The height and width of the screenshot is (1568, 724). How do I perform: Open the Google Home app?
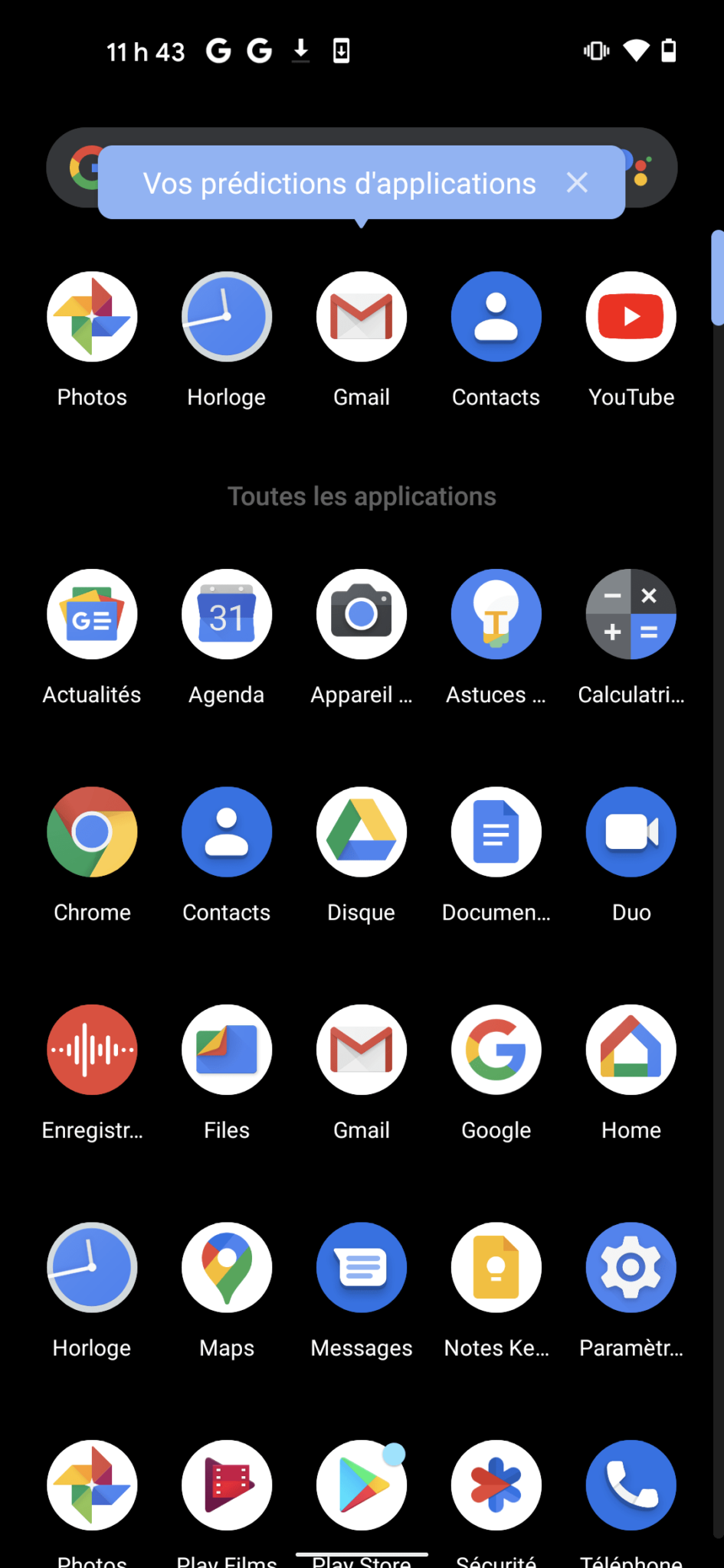point(631,1050)
